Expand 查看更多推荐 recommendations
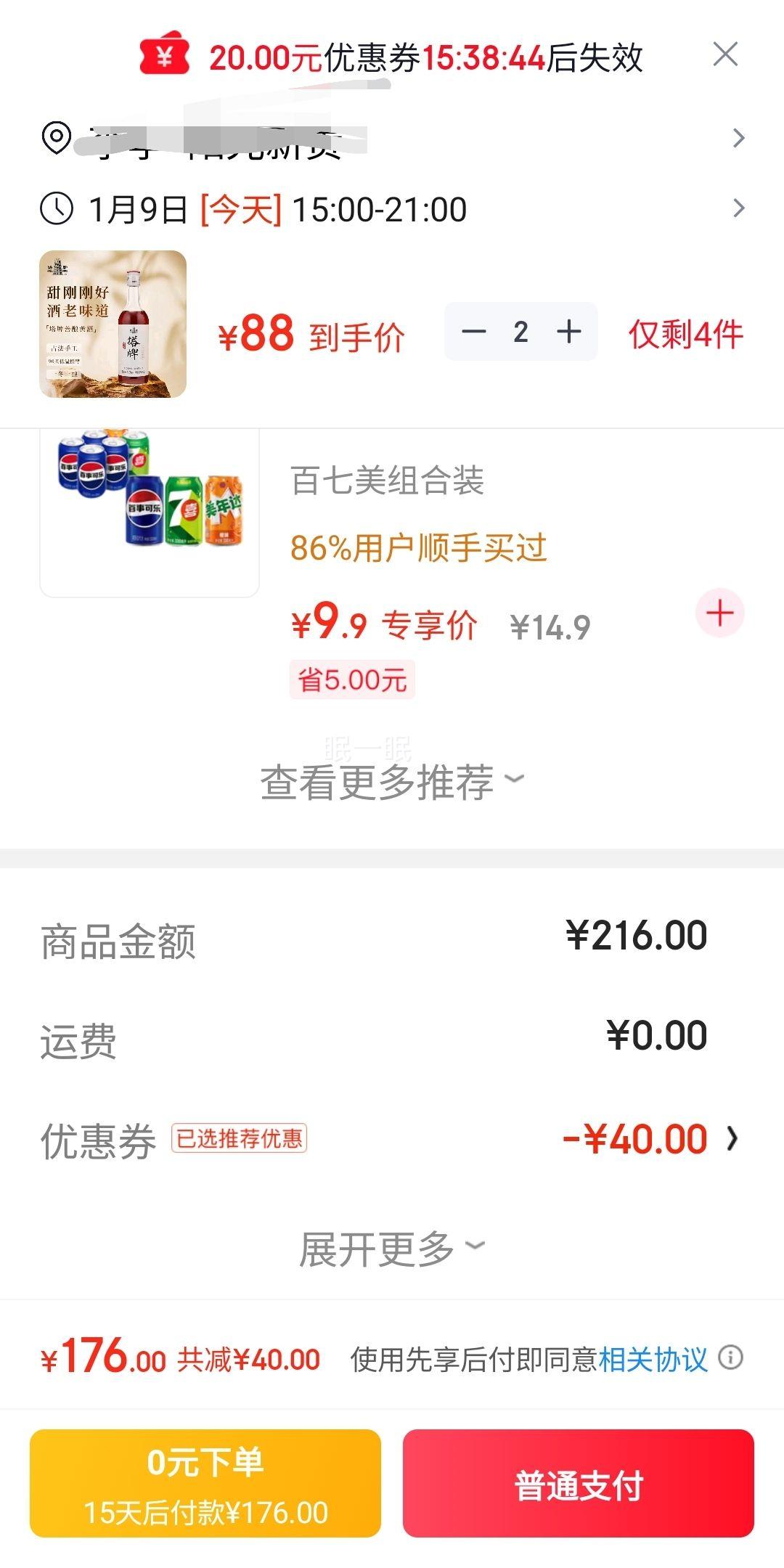Screen dimensions: 784x1568 [392, 778]
